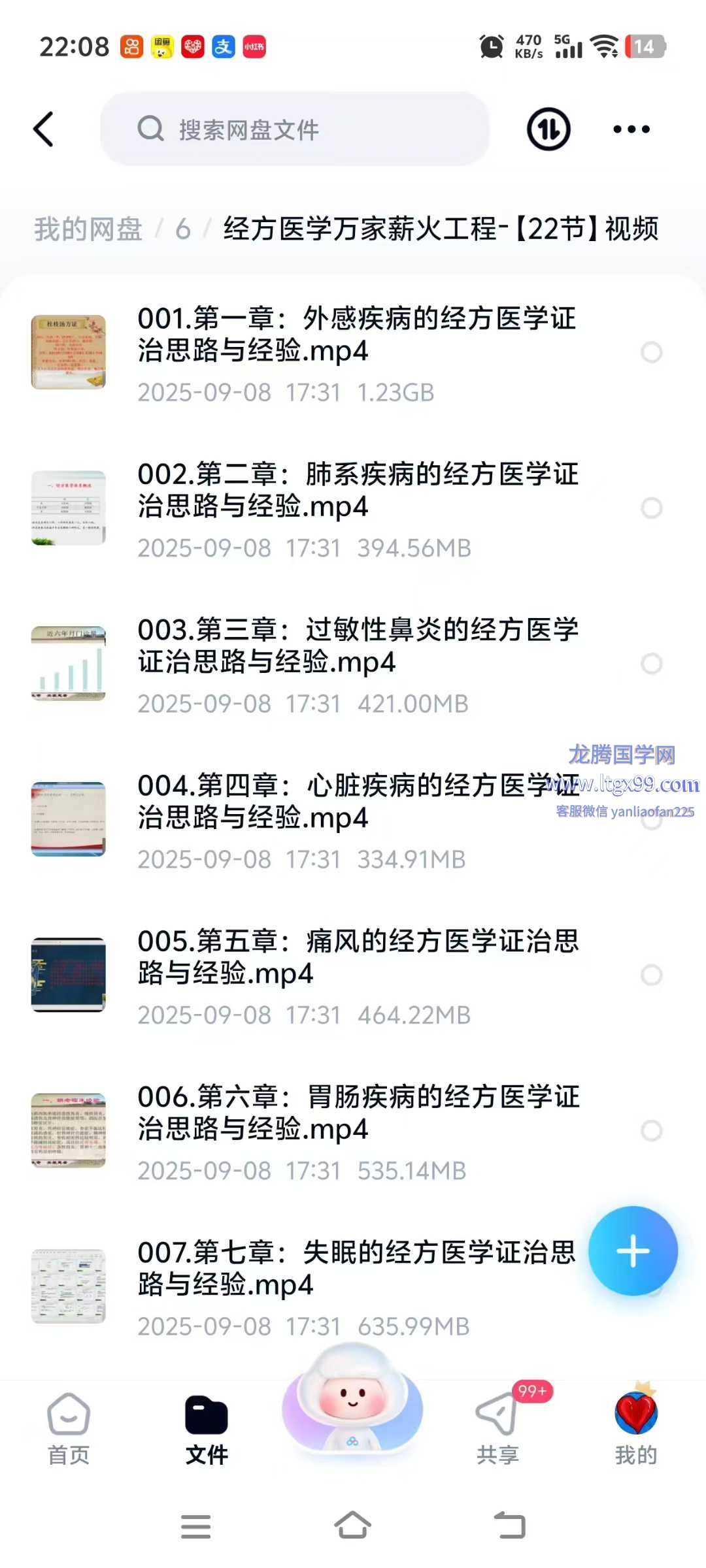Viewport: 706px width, 1568px height.
Task: Go to 我的网盘 in the breadcrumb
Action: pyautogui.click(x=88, y=229)
